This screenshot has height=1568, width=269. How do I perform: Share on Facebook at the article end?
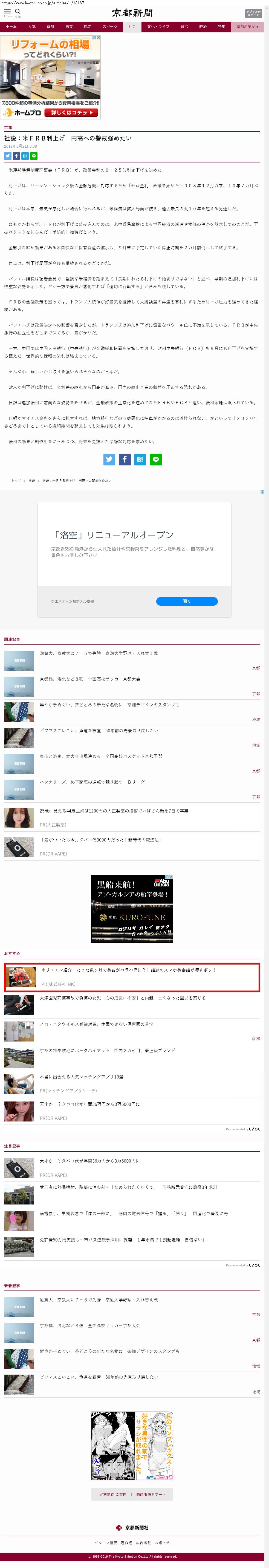[x=125, y=460]
